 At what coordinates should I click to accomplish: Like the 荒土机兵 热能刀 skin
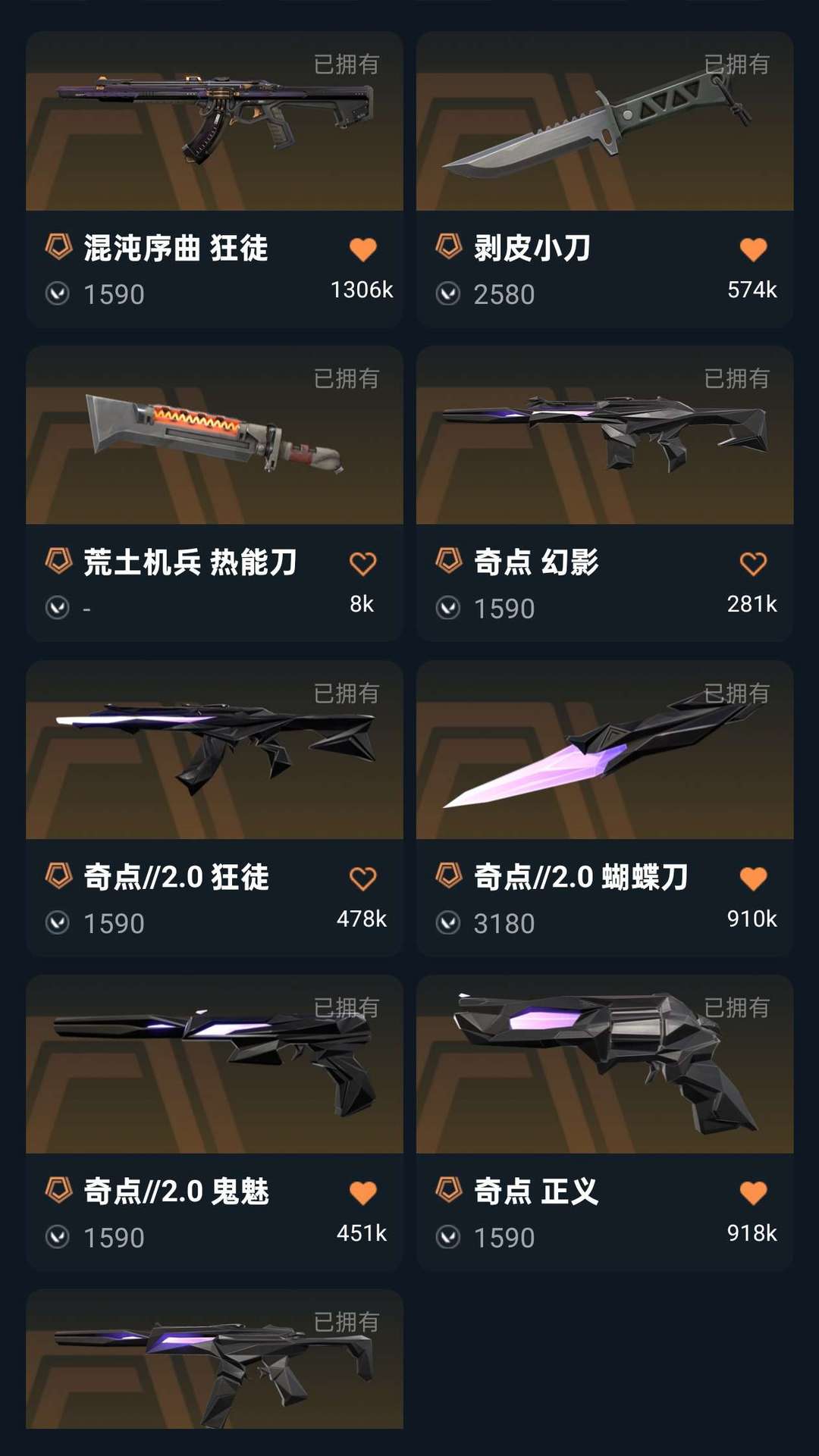click(362, 564)
